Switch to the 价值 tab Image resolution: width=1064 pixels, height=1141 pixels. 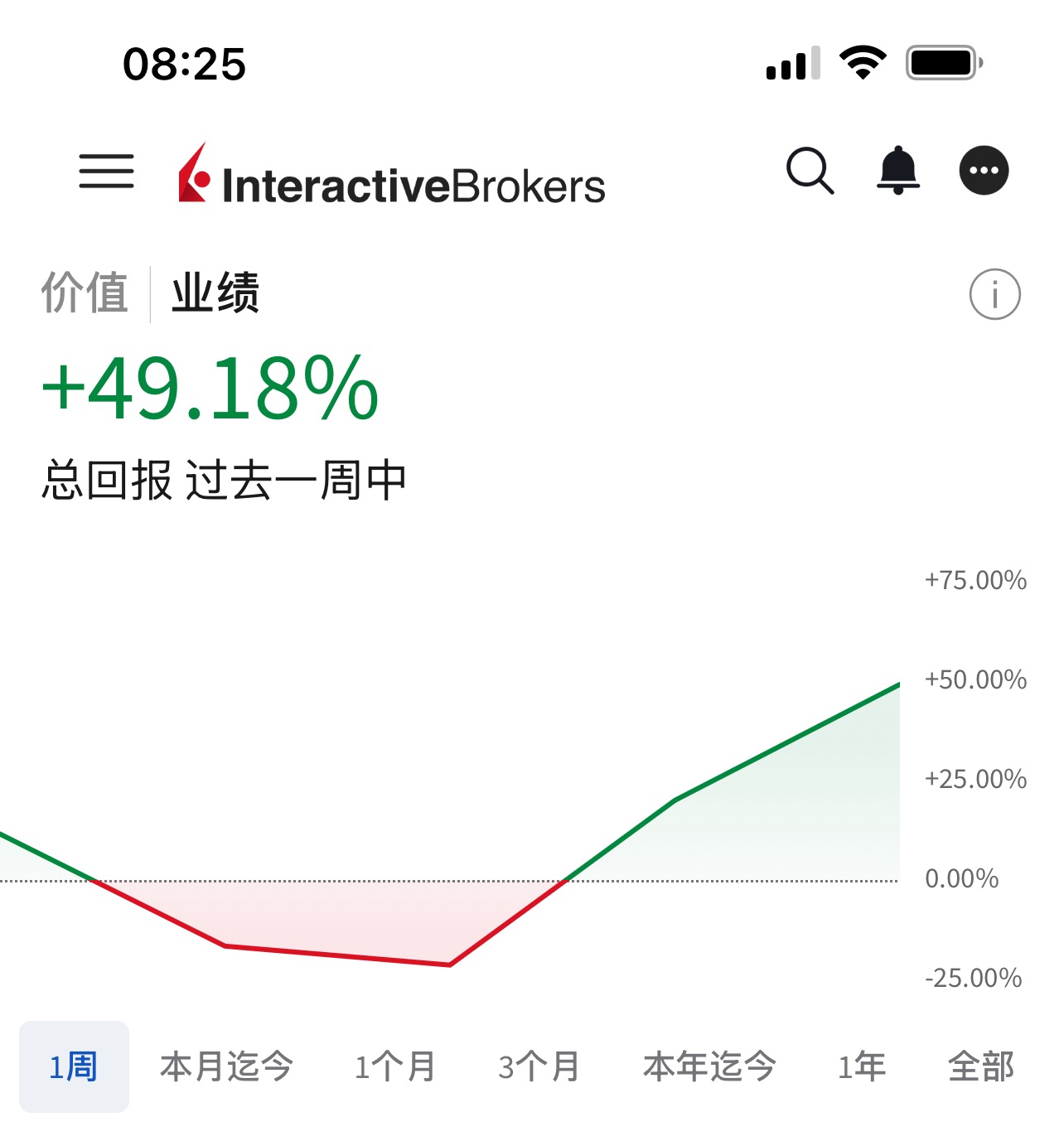pos(85,293)
